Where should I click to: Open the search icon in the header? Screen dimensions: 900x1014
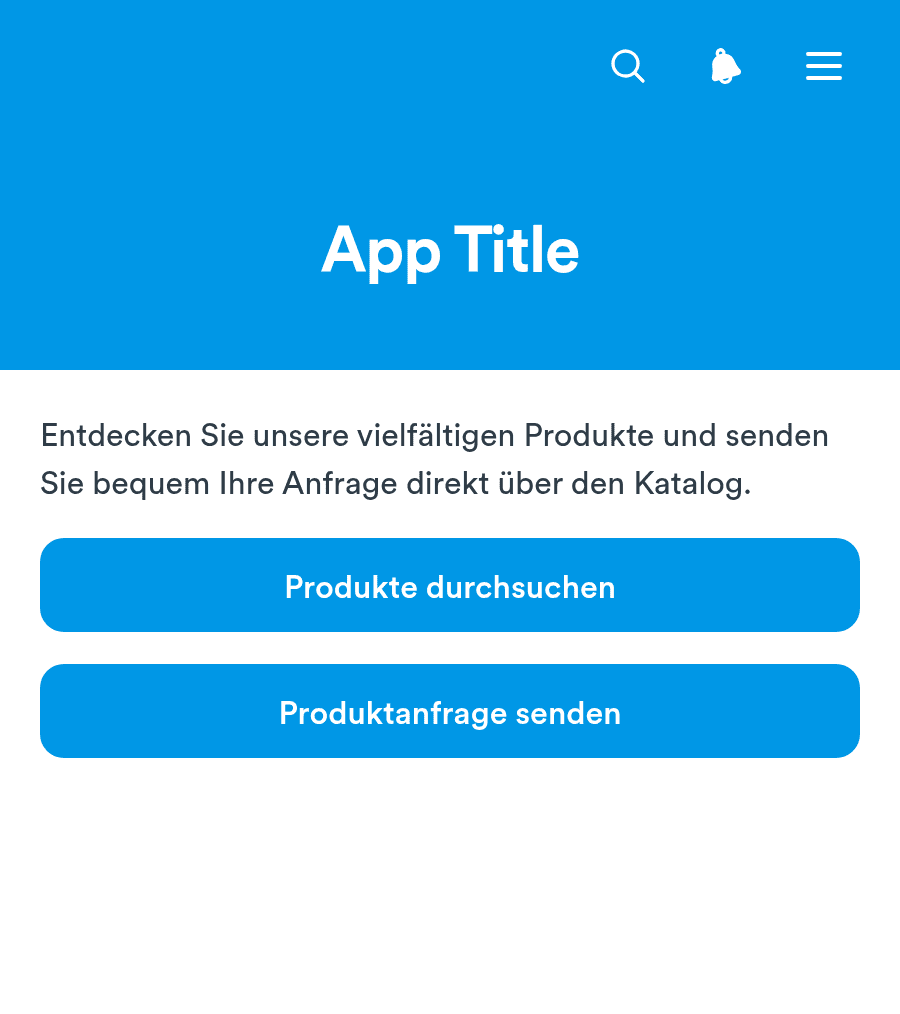(x=628, y=66)
